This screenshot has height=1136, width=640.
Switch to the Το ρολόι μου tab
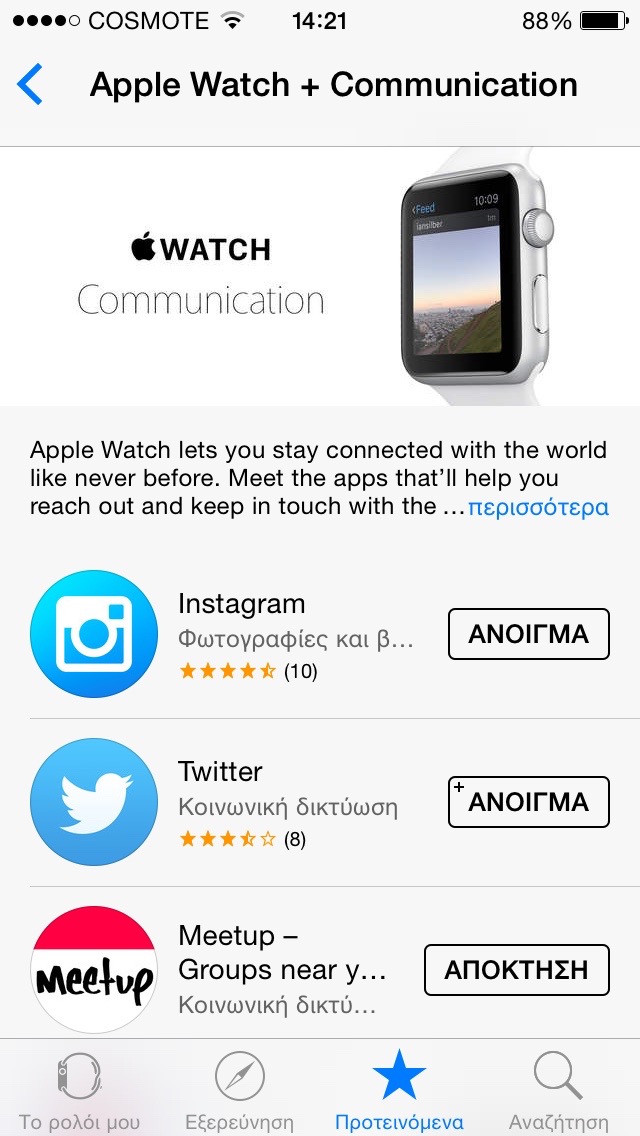79,1090
